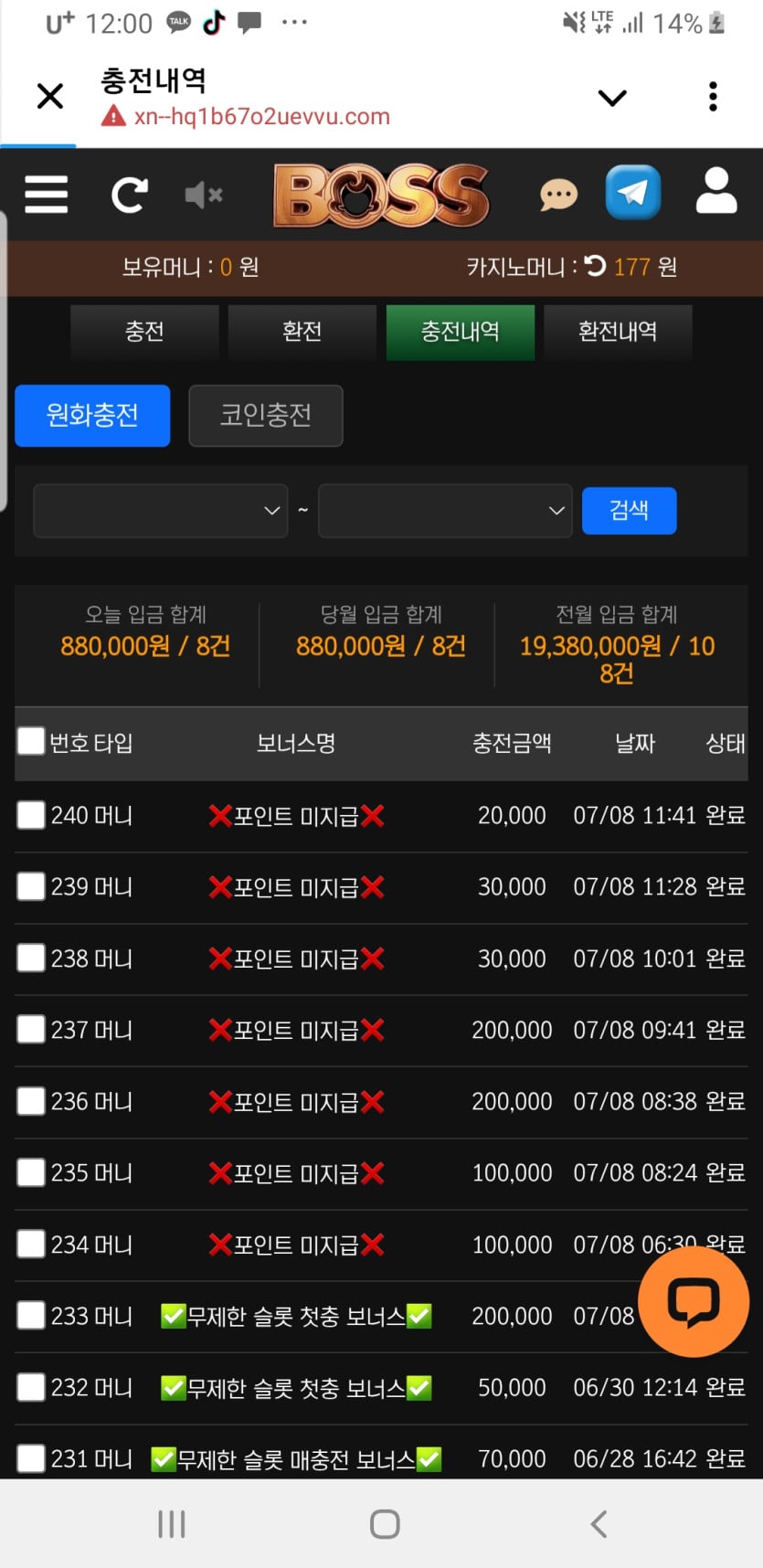This screenshot has width=763, height=1568.
Task: Open the hamburger drawer menu
Action: [x=47, y=194]
